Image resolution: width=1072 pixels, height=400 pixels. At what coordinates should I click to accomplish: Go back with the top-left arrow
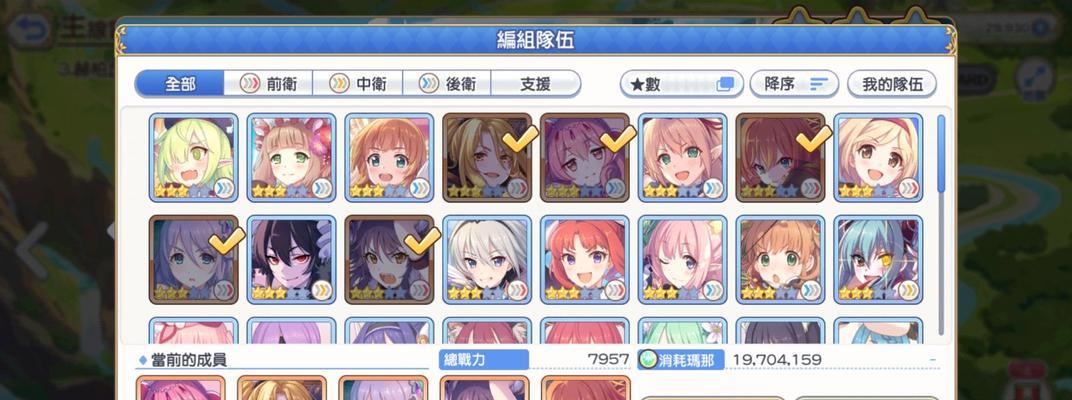33,32
